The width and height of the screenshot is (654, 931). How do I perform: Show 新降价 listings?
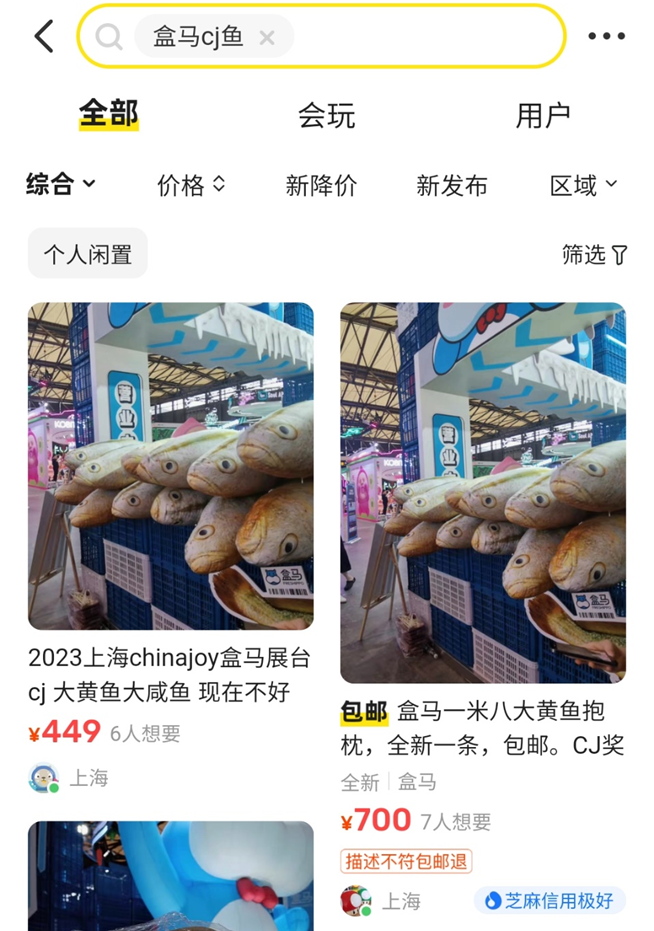click(x=321, y=185)
